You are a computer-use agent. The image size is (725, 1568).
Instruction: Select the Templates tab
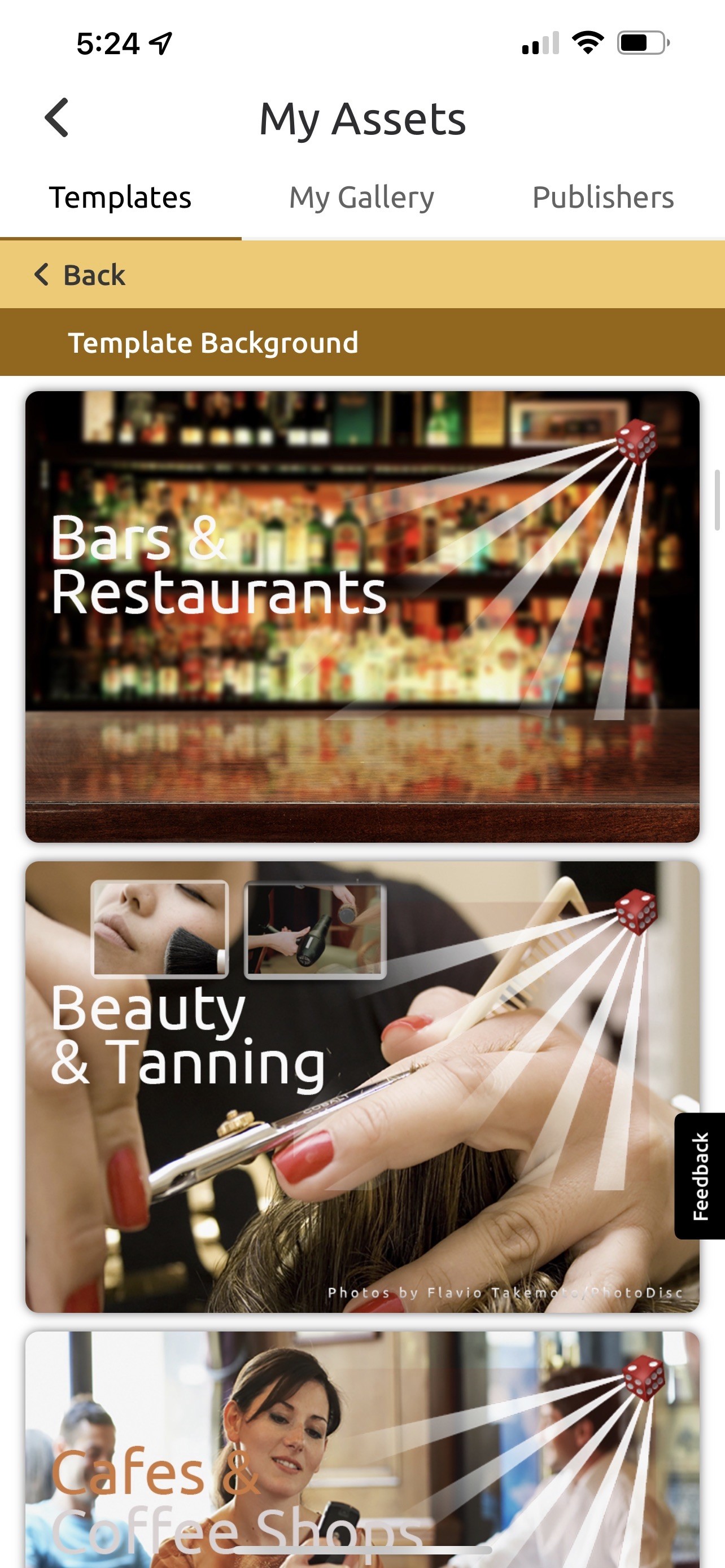tap(120, 197)
